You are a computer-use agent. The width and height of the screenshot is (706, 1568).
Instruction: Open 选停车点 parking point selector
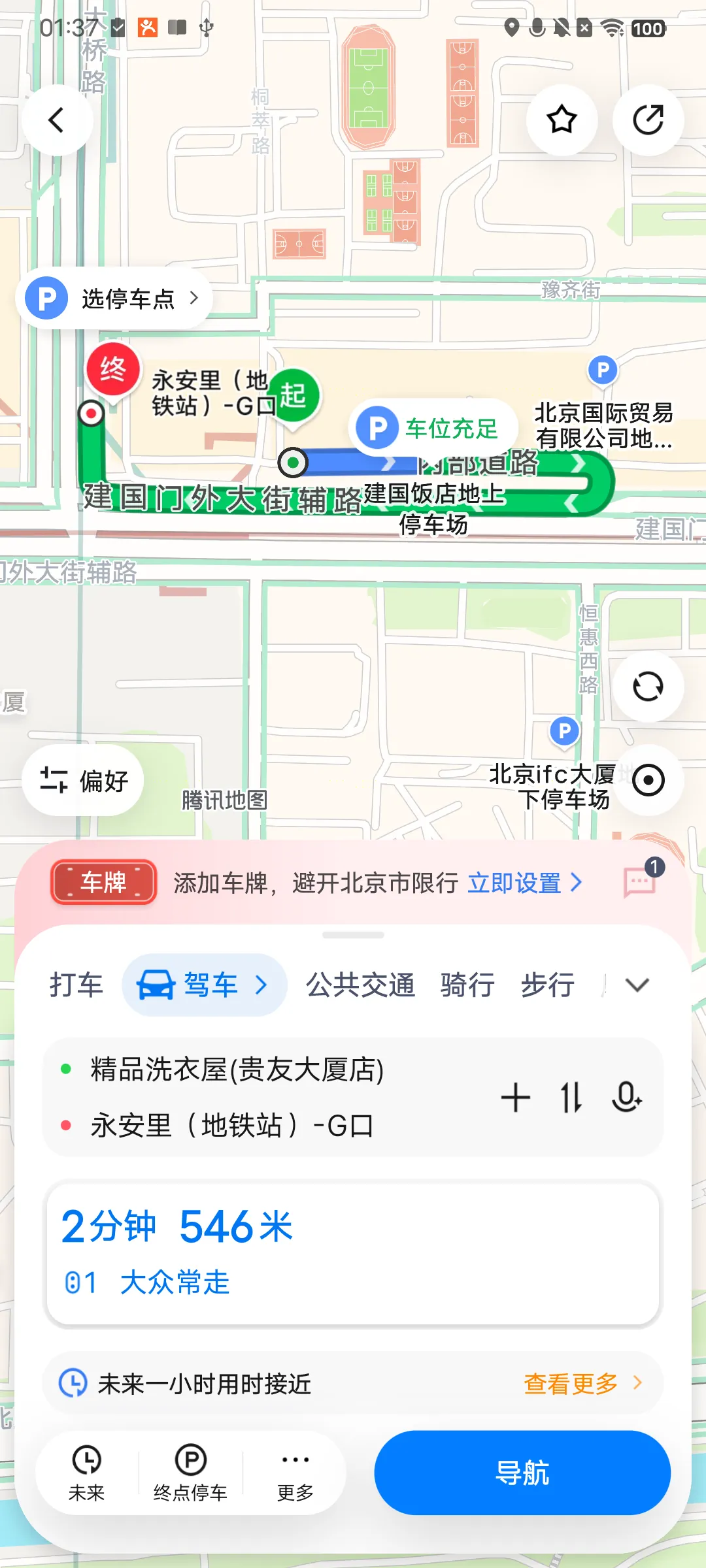click(114, 298)
